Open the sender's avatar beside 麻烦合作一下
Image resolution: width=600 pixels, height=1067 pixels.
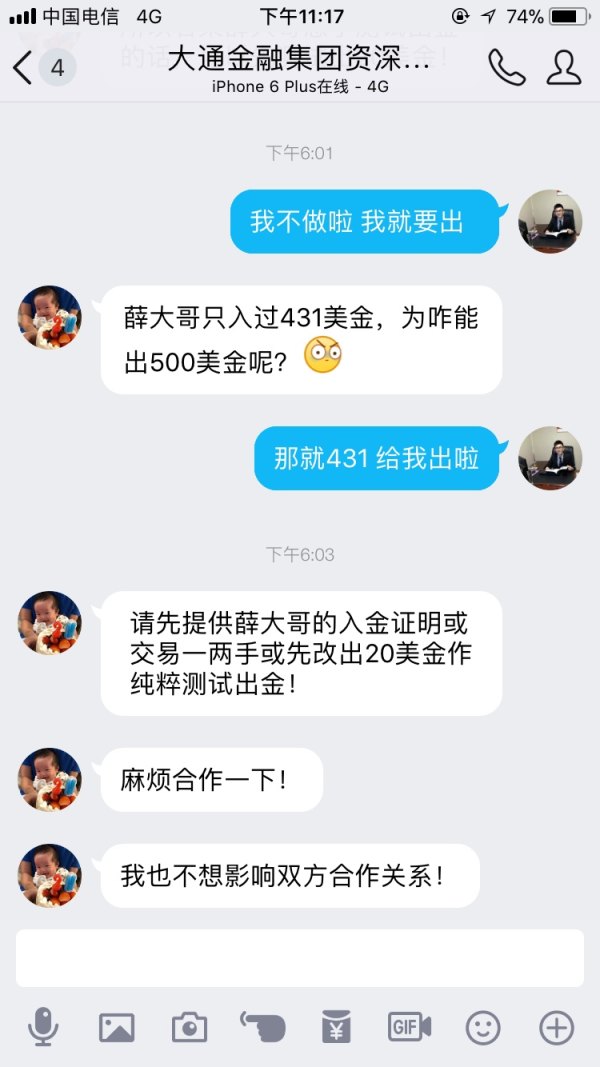pyautogui.click(x=50, y=779)
